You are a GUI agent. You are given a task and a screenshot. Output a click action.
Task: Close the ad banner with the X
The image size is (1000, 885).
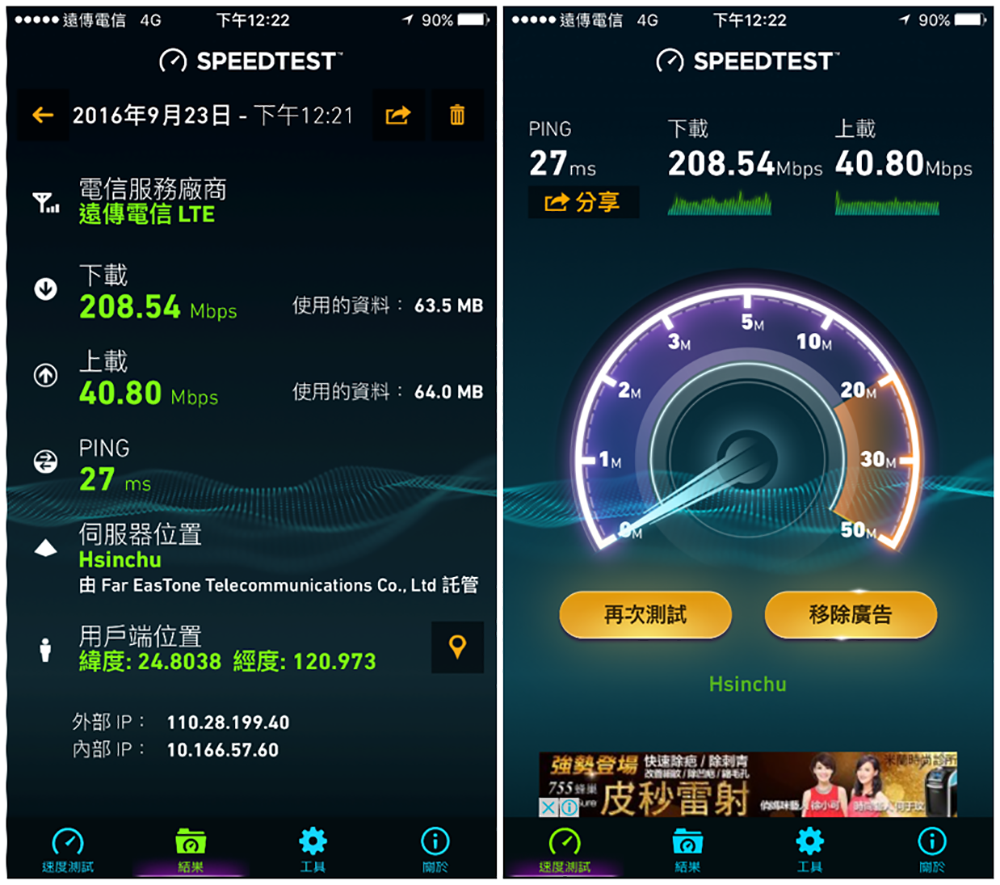pyautogui.click(x=549, y=807)
